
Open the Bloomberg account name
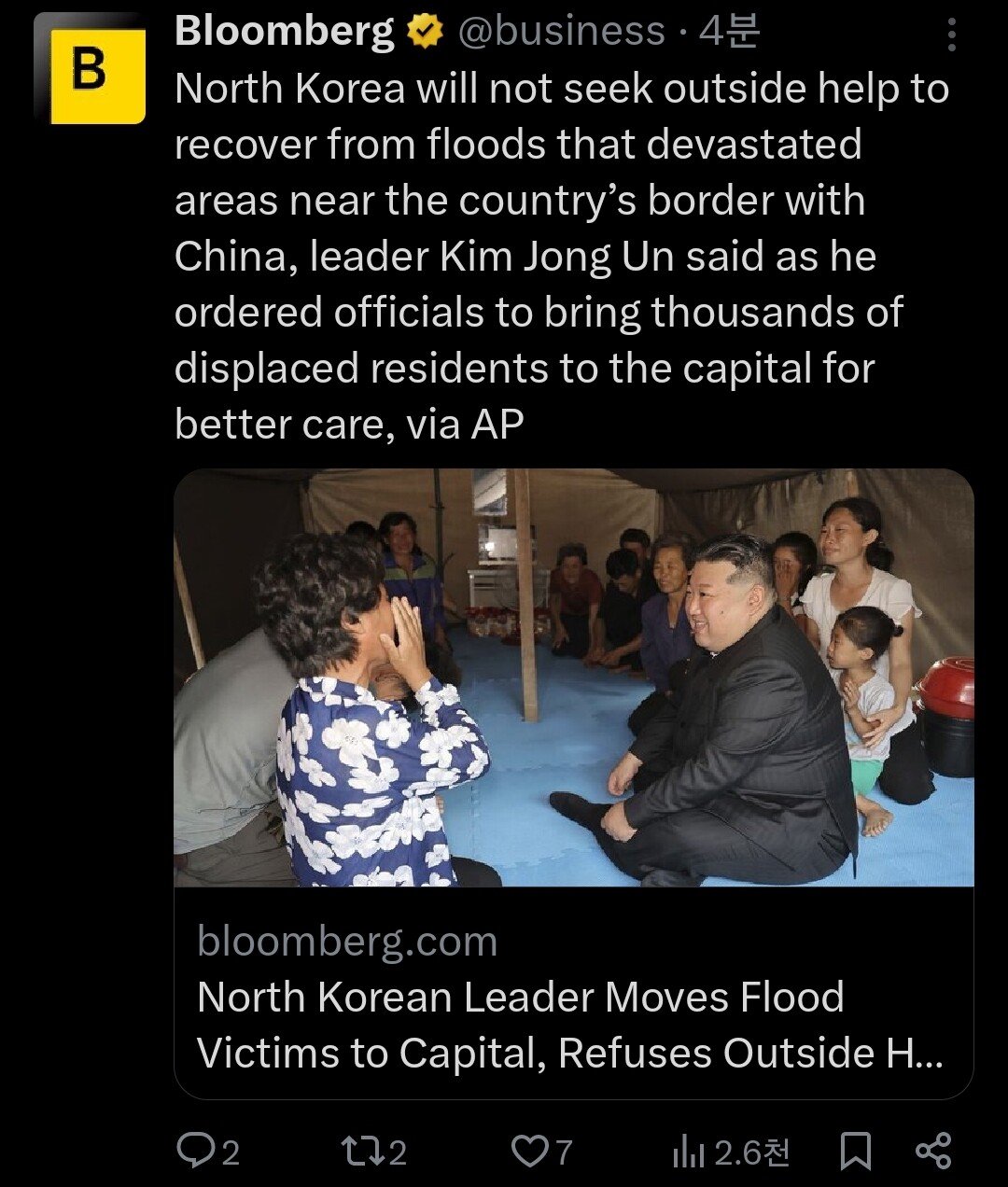point(285,32)
